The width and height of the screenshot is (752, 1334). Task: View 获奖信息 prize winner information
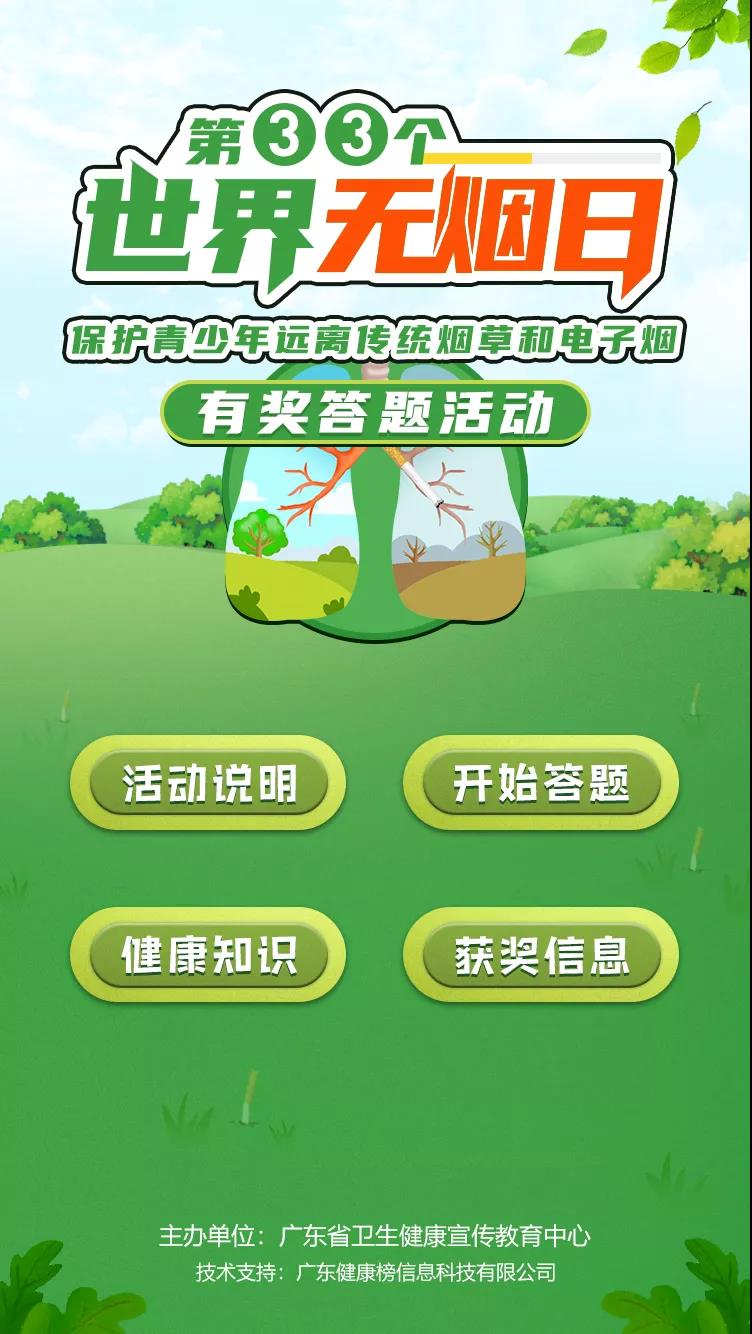[541, 954]
